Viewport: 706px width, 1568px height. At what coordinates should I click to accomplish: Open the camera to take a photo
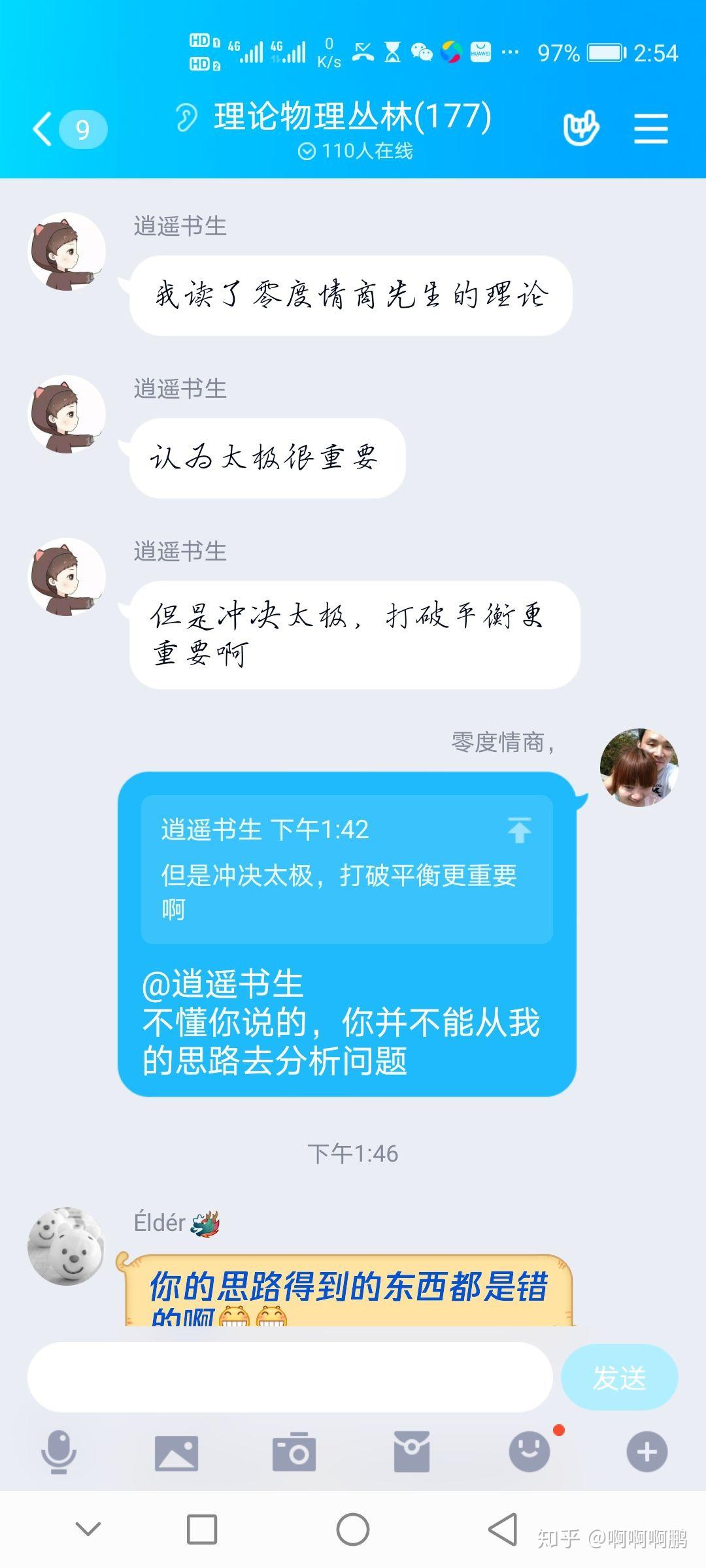294,1452
